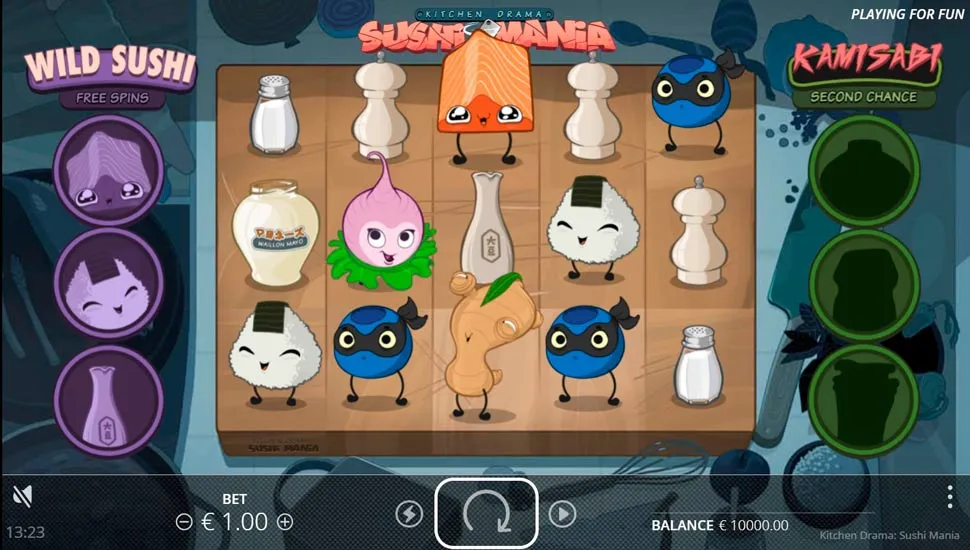Screen dimensions: 970x550
Task: Toggle the game sound
Action: coord(22,495)
